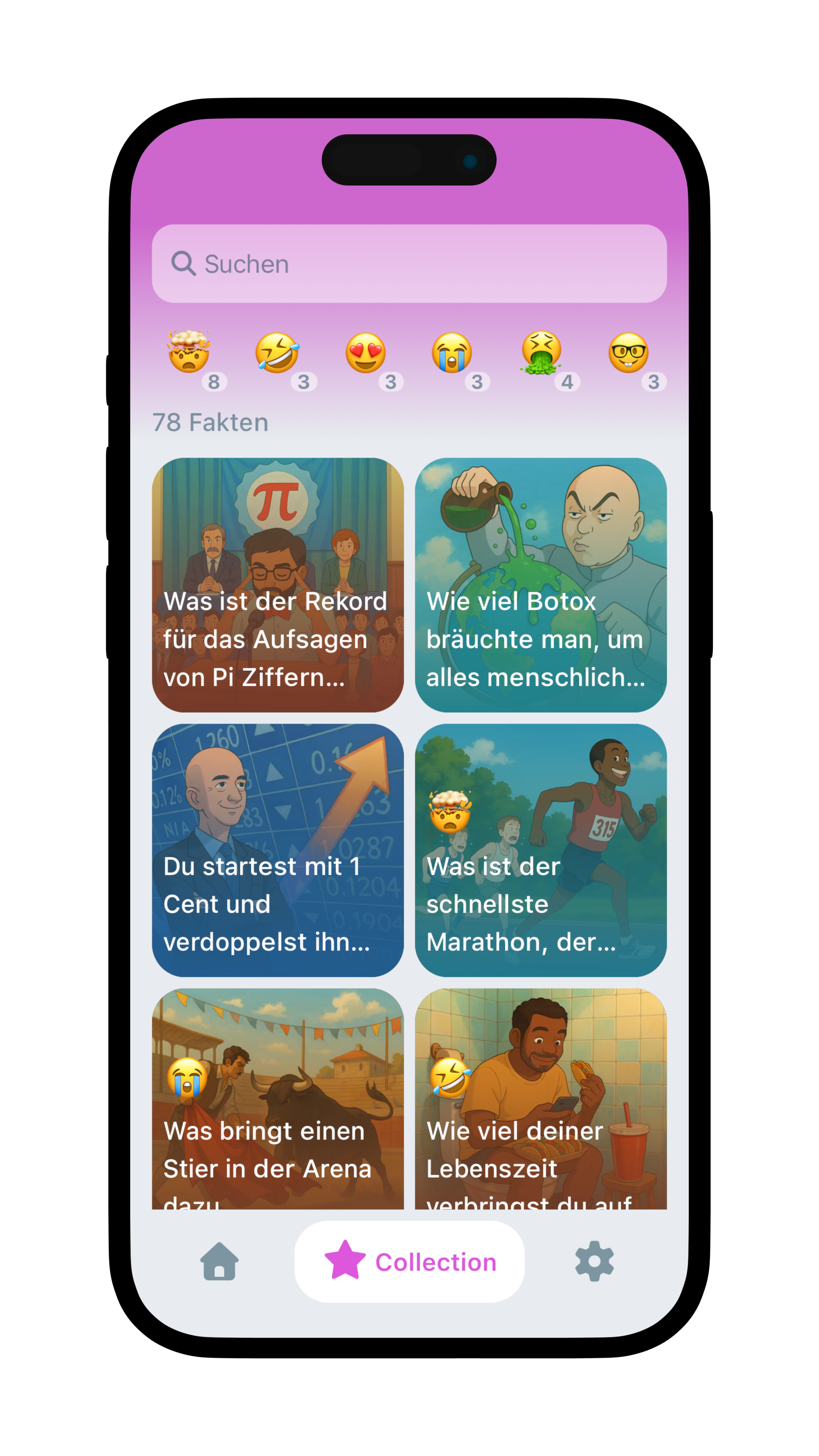
Task: Open the 1 Cent verdoppeln fact card
Action: tap(278, 850)
